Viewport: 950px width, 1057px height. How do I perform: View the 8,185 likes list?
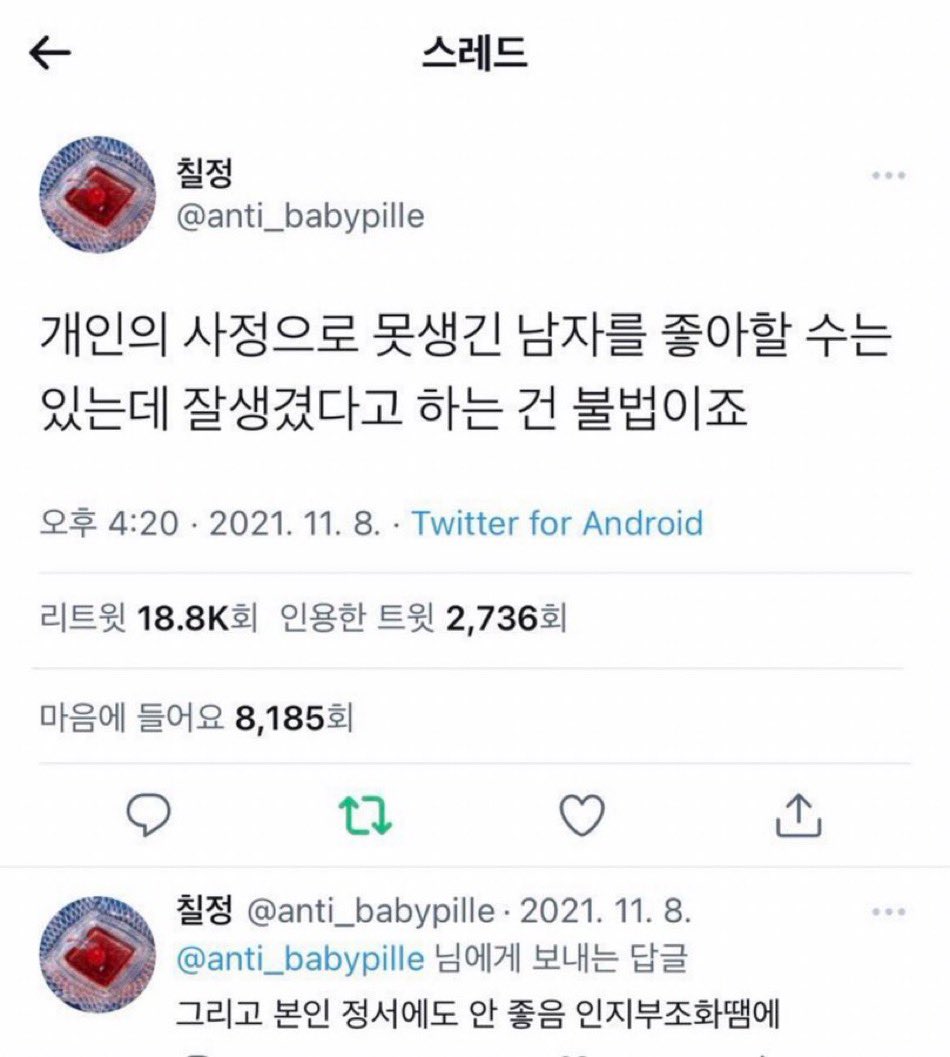pos(195,716)
